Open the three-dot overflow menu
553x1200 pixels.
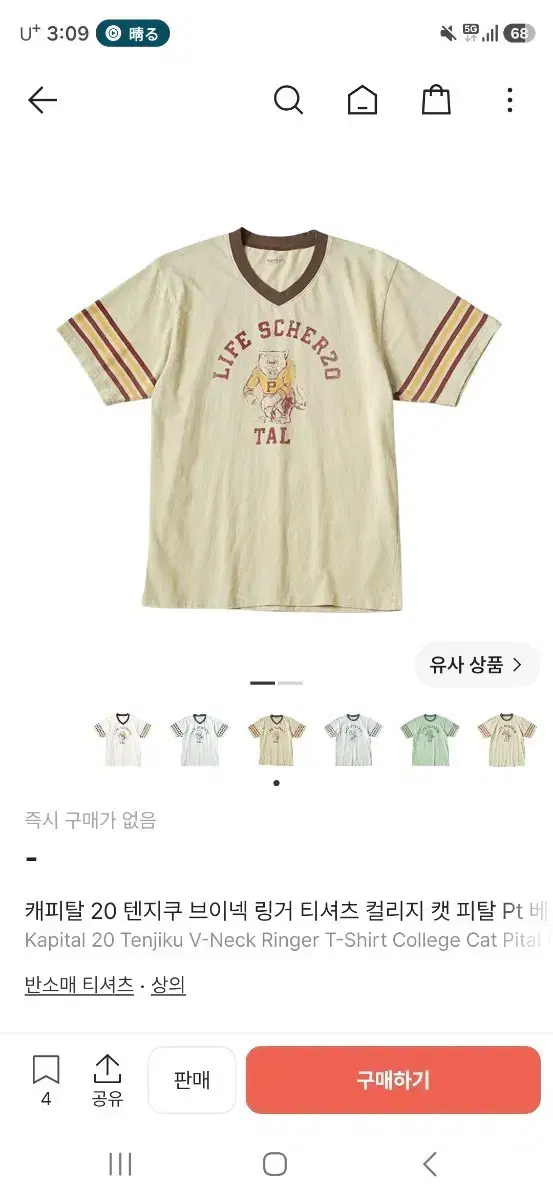510,100
